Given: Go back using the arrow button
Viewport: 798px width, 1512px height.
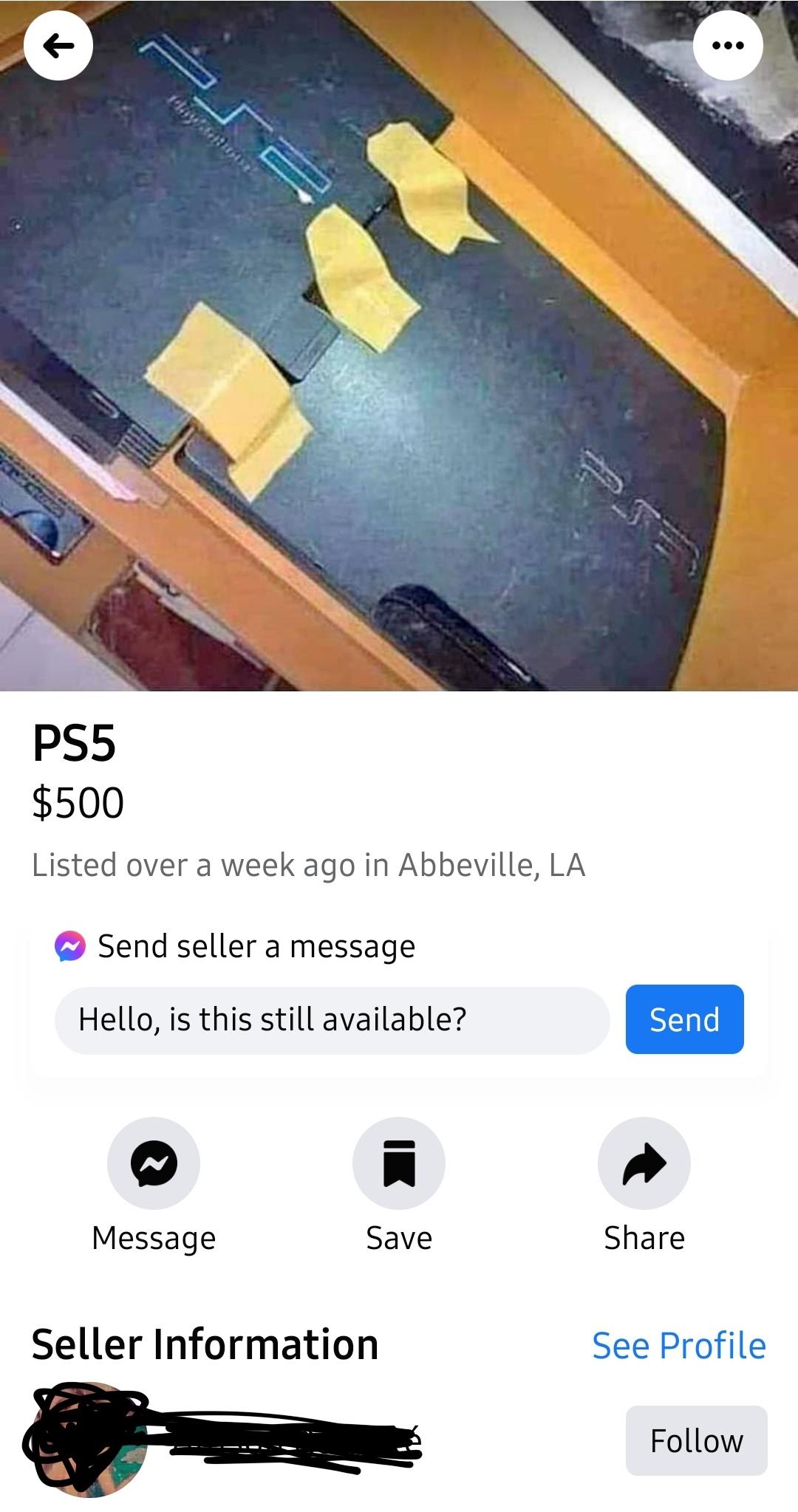Looking at the screenshot, I should point(58,46).
